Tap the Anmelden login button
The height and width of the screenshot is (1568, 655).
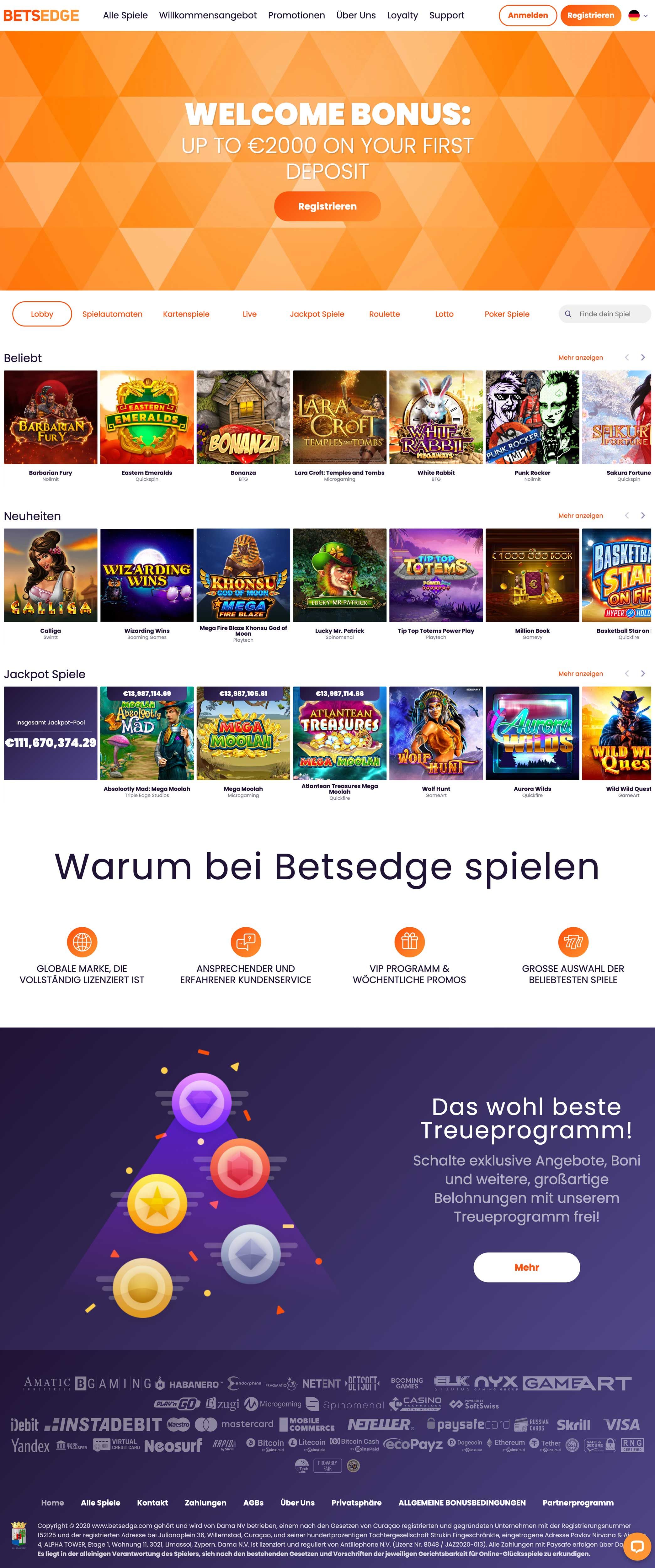coord(527,15)
